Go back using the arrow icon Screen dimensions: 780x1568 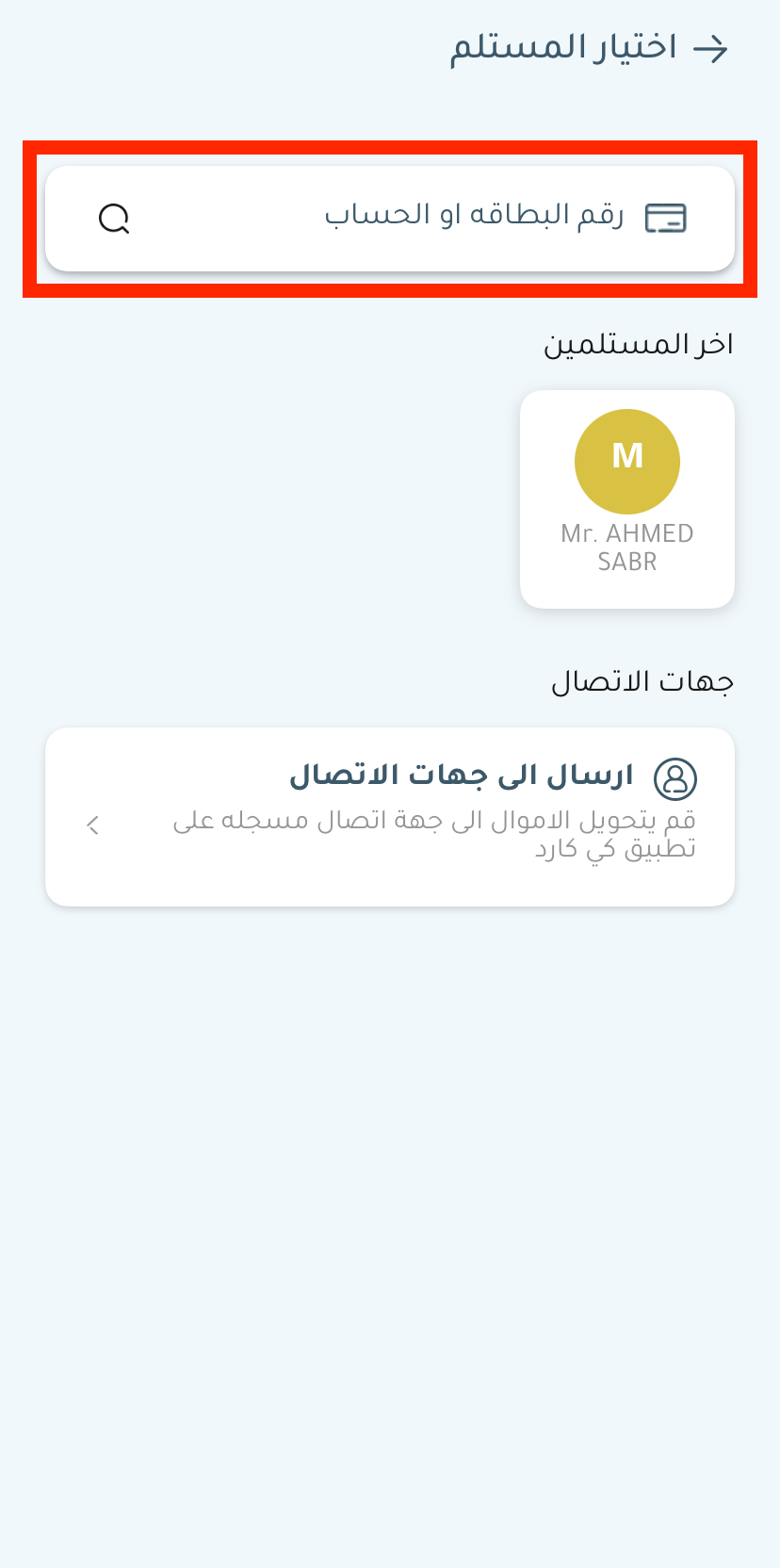pyautogui.click(x=710, y=49)
